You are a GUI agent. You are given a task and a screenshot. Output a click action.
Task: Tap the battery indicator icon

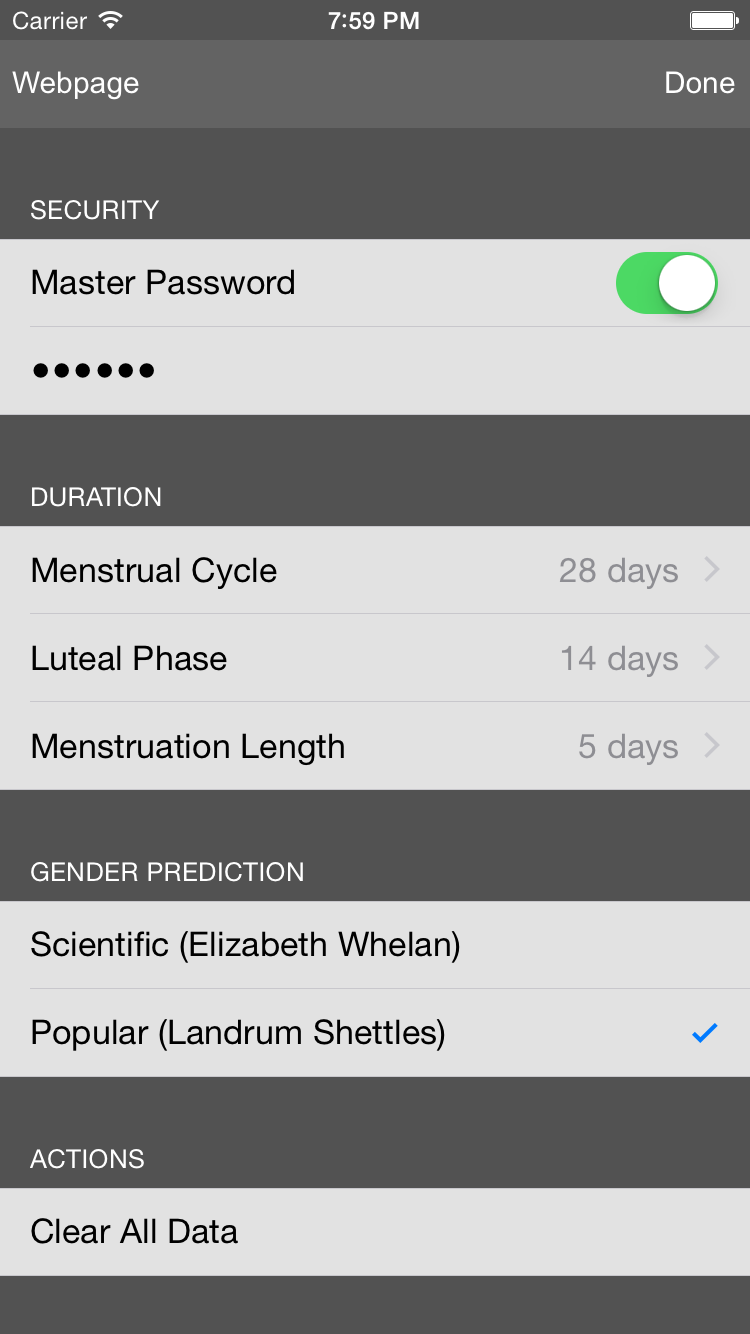(x=714, y=19)
